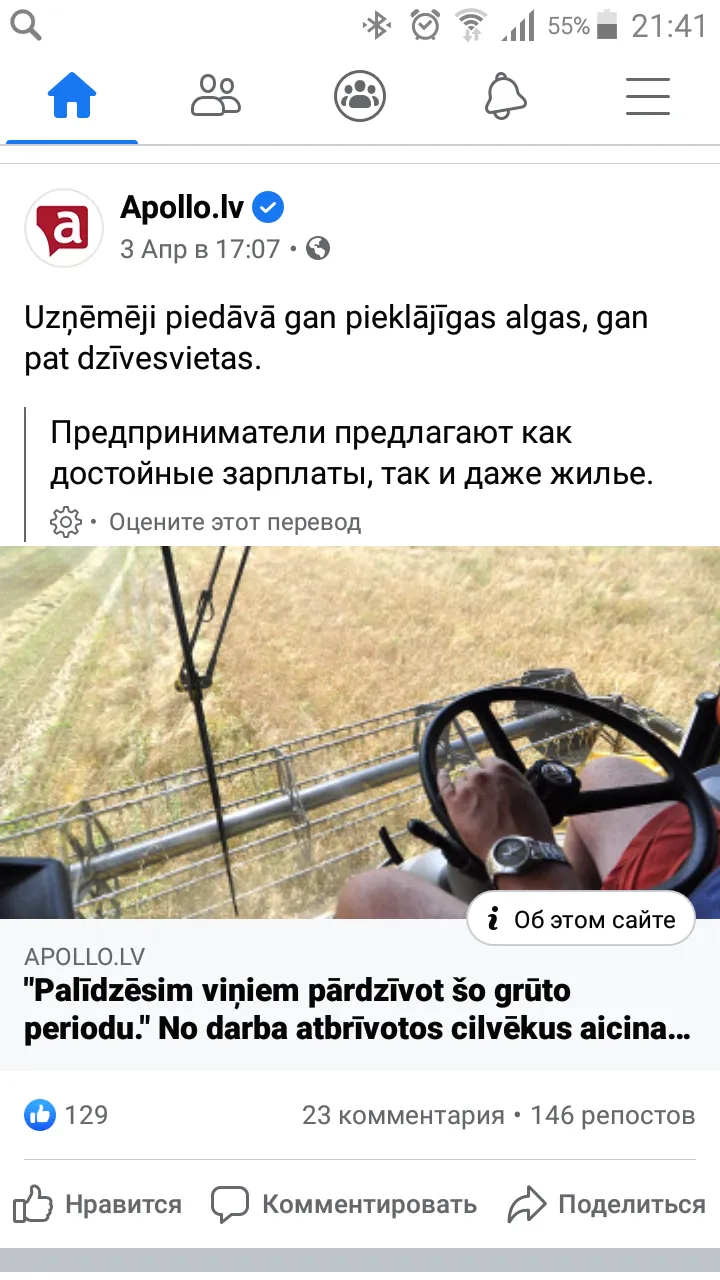View the 129 reactions list
The image size is (720, 1280).
(66, 1115)
